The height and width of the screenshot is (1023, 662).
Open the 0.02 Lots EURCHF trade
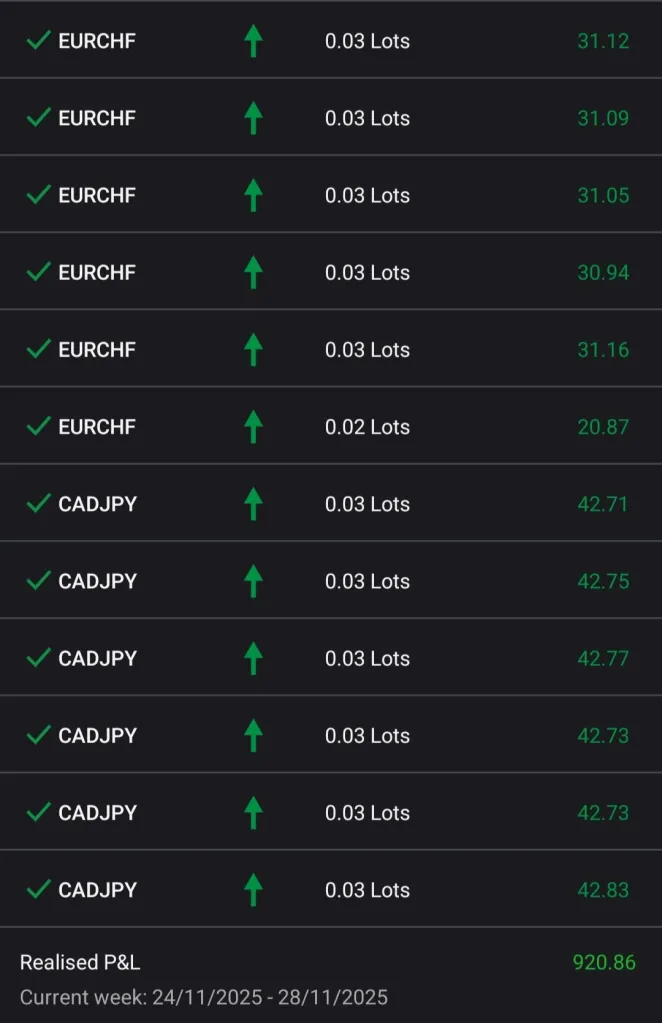pos(330,427)
